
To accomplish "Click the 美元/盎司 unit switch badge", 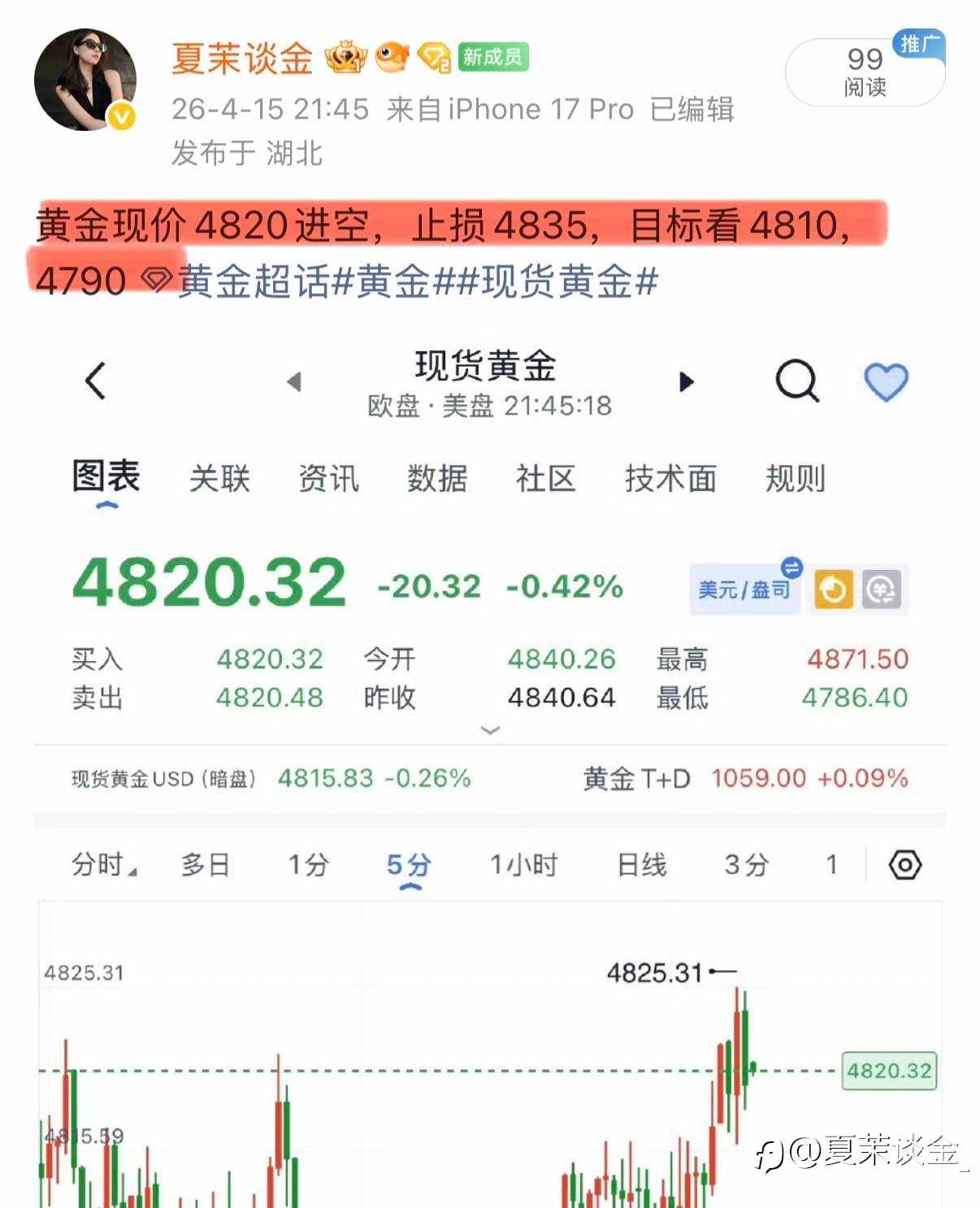I will click(741, 589).
